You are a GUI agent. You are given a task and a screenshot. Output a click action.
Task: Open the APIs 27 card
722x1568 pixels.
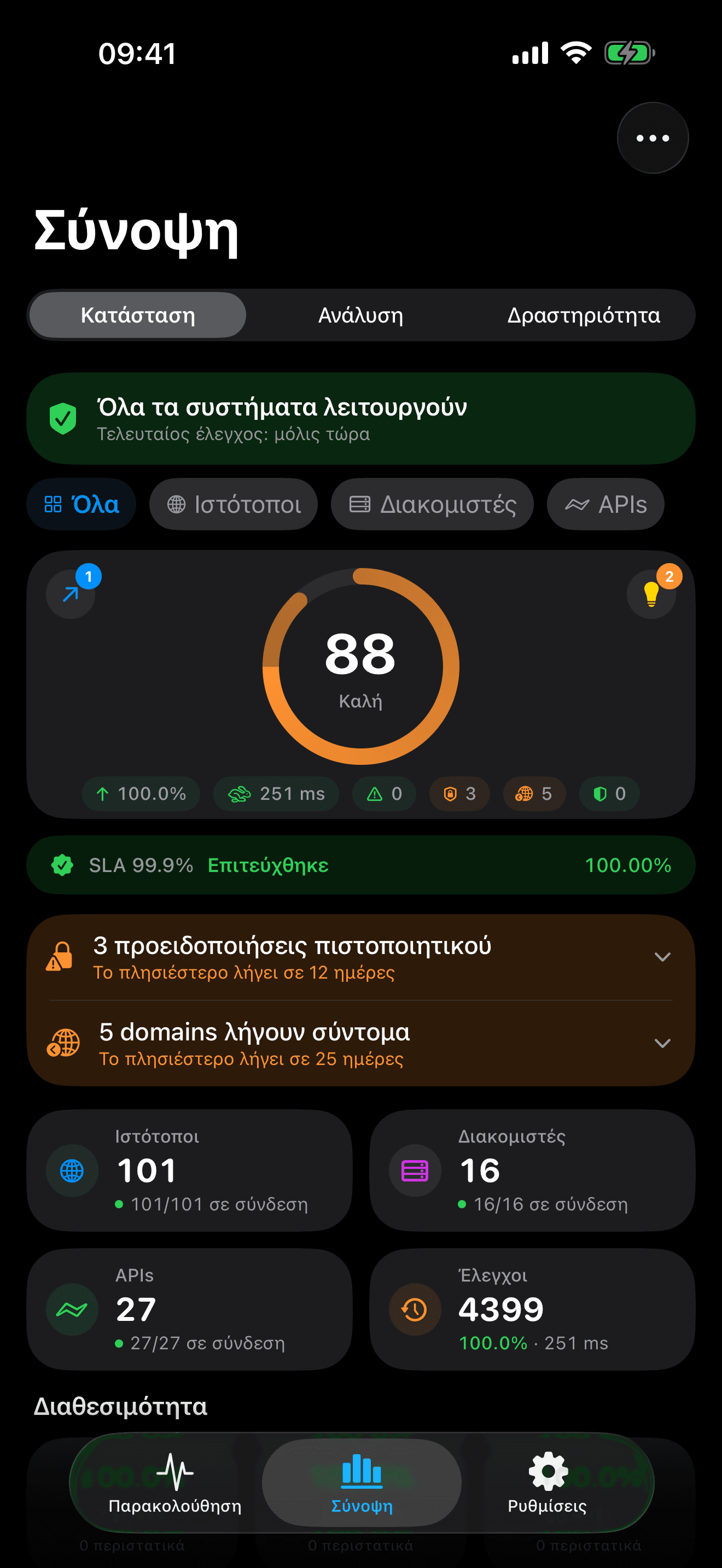[189, 1309]
